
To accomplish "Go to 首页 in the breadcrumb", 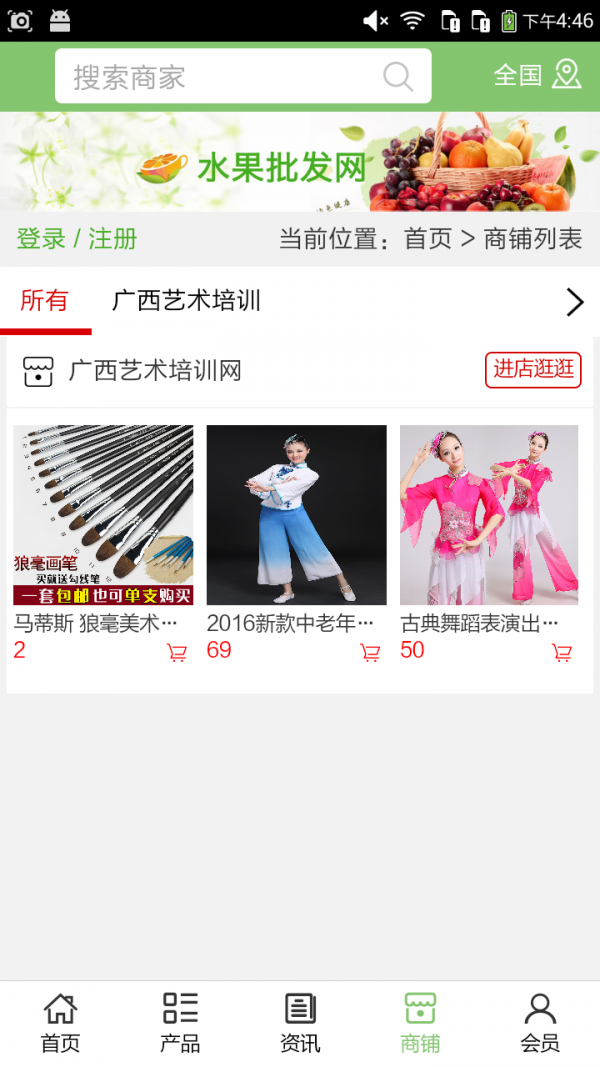I will pyautogui.click(x=428, y=239).
